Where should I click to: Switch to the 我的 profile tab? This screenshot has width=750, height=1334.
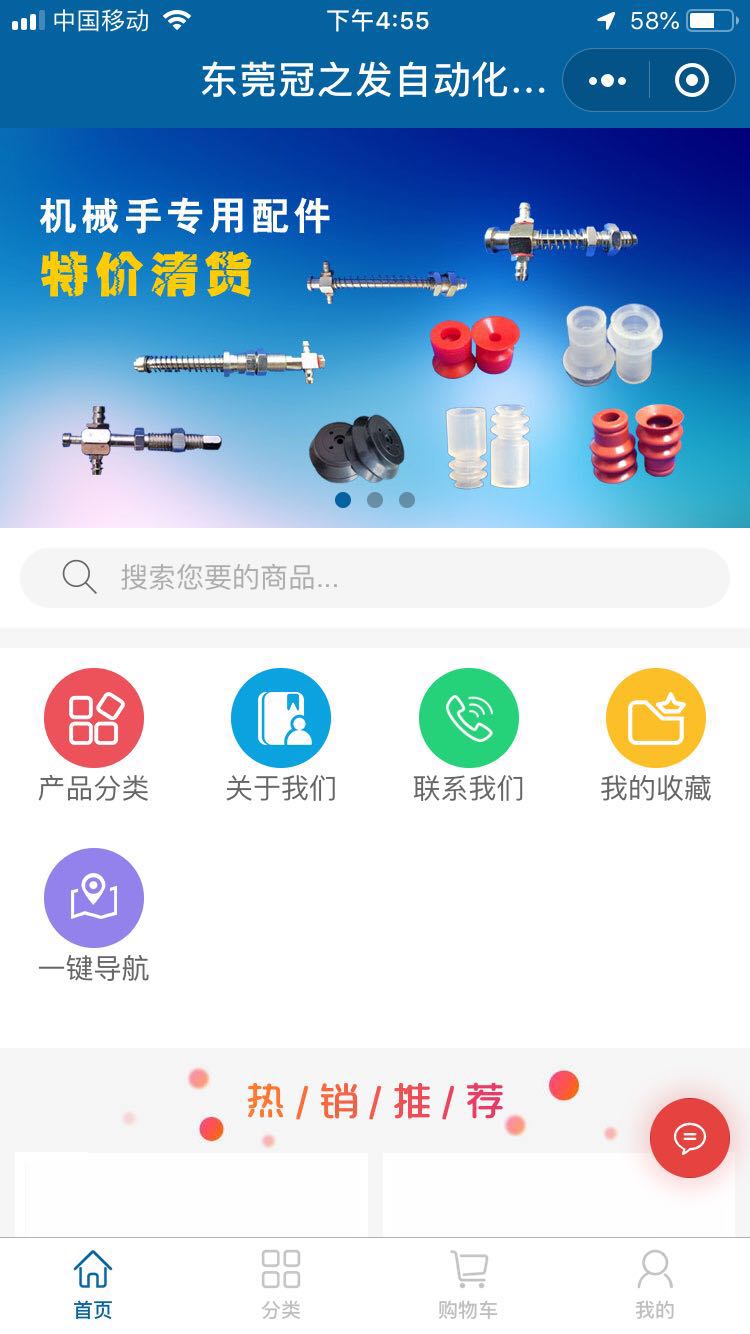[x=655, y=1285]
